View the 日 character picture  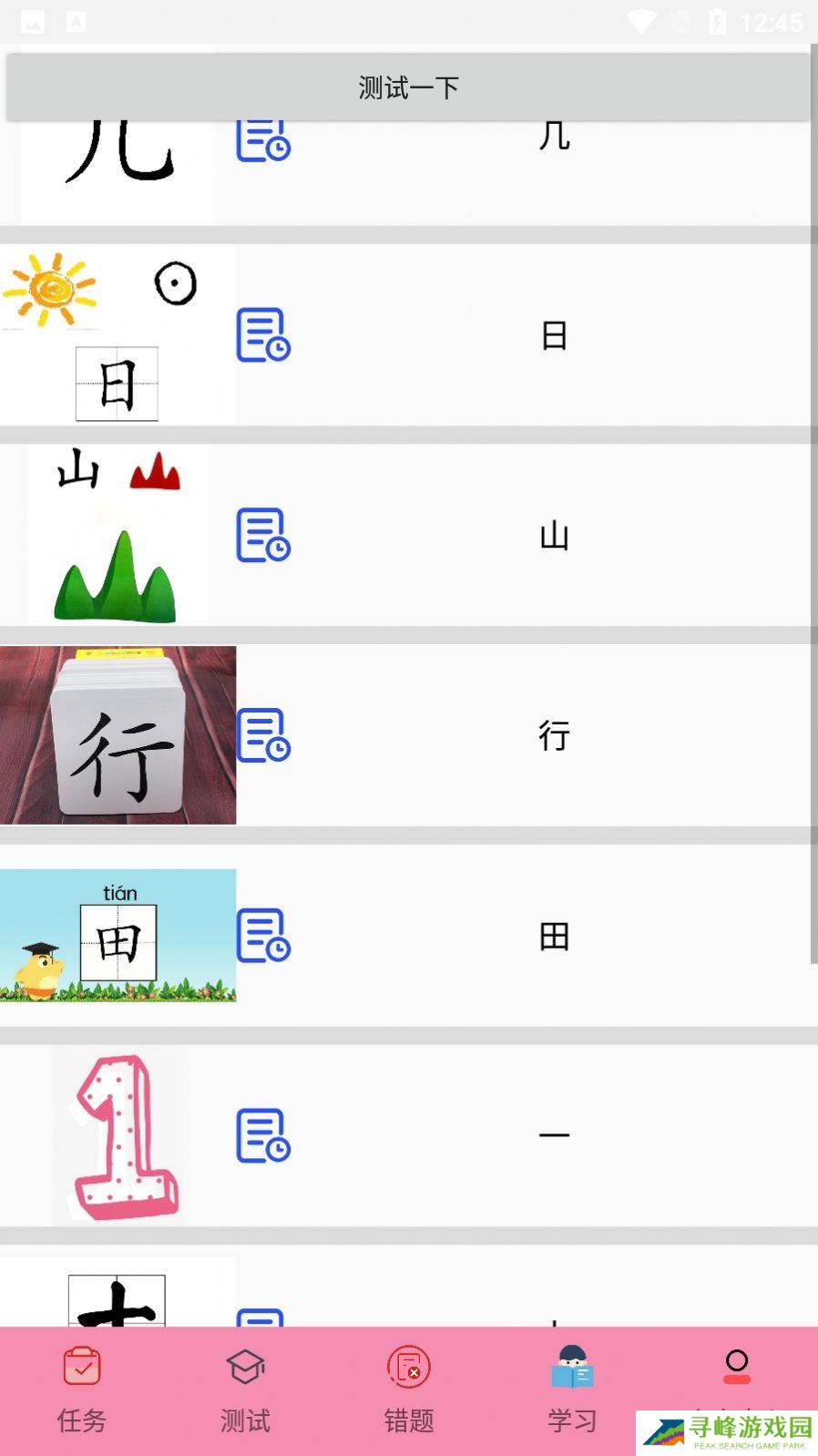coord(118,334)
